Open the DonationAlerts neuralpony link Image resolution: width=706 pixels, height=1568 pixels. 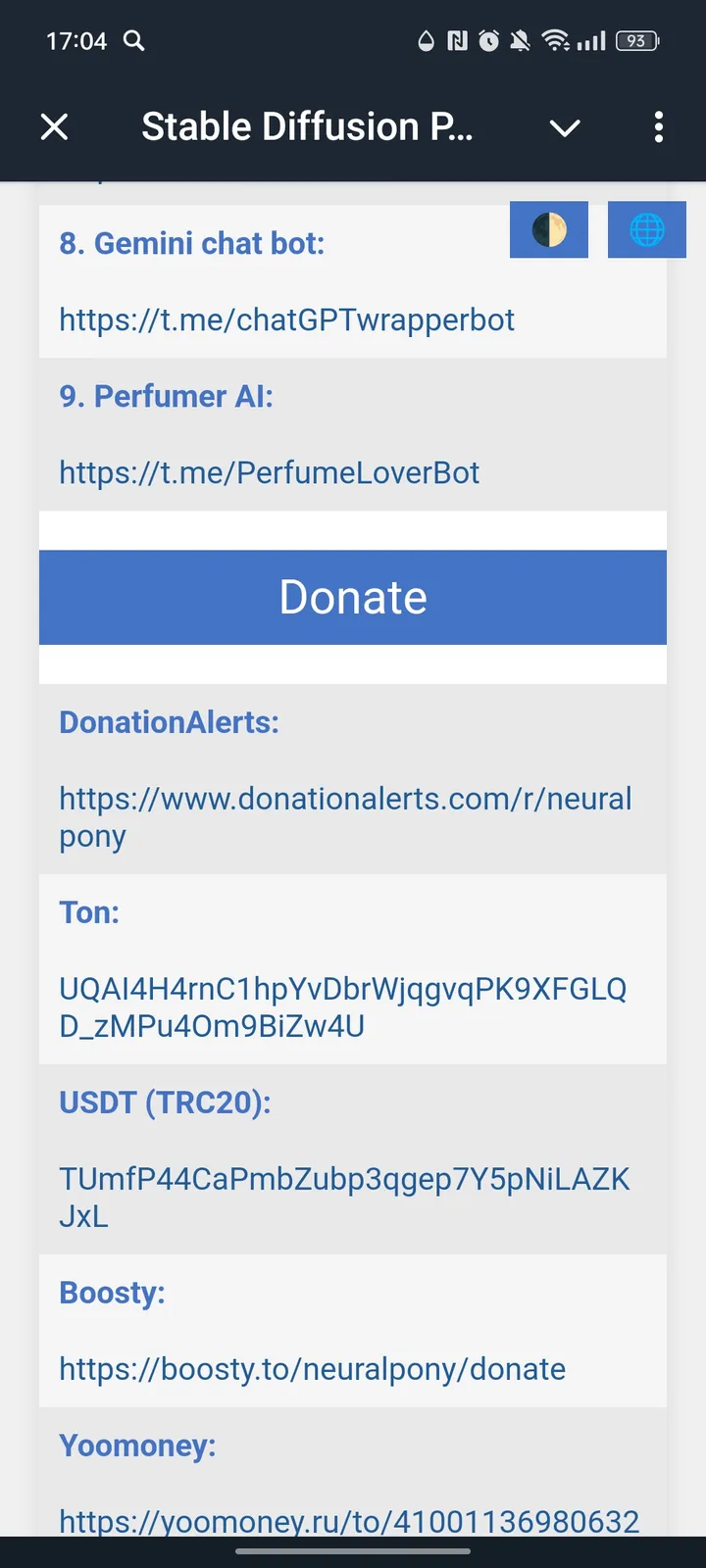pos(345,816)
